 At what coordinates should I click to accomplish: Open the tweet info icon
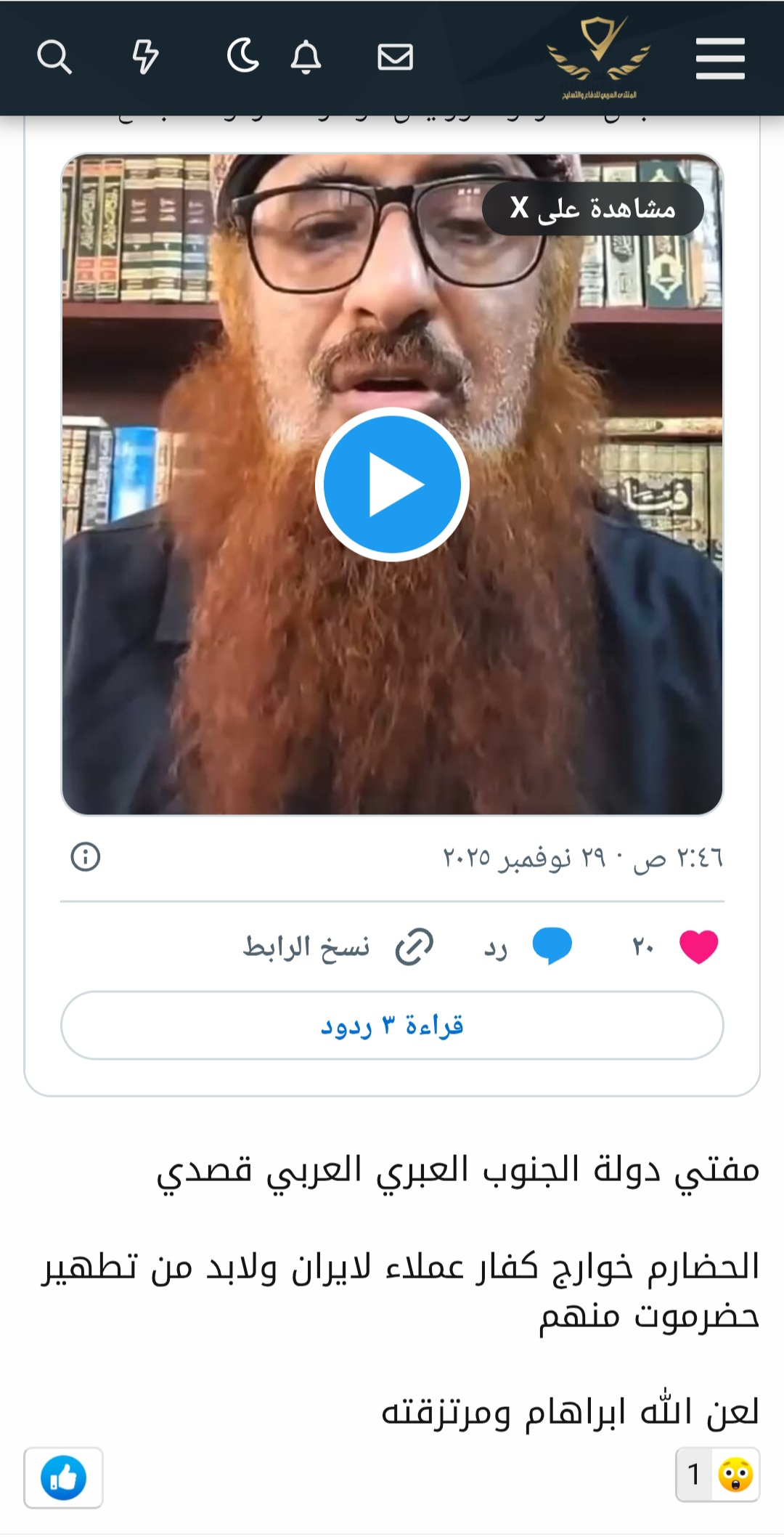tap(87, 857)
